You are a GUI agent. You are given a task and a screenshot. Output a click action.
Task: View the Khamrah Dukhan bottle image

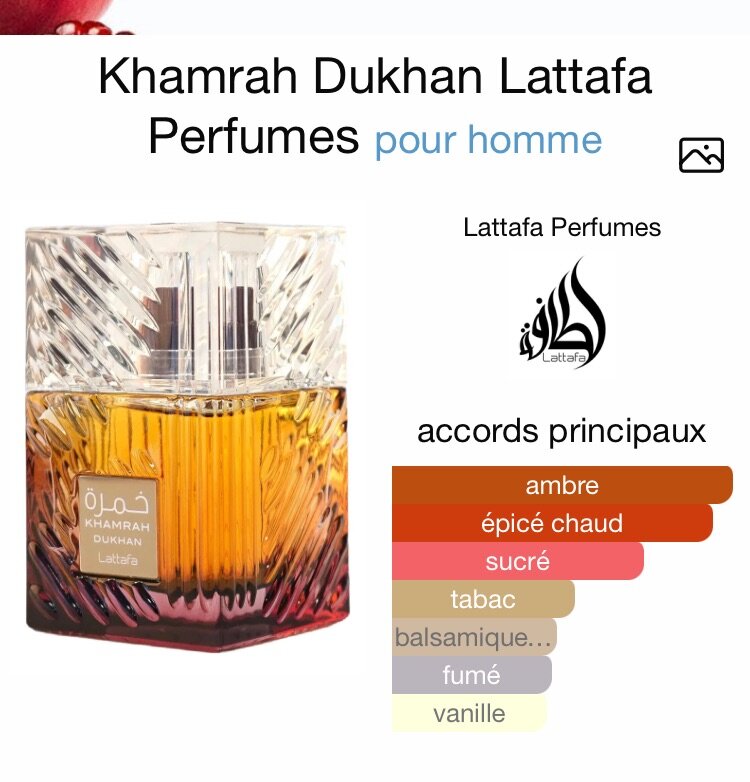click(185, 435)
